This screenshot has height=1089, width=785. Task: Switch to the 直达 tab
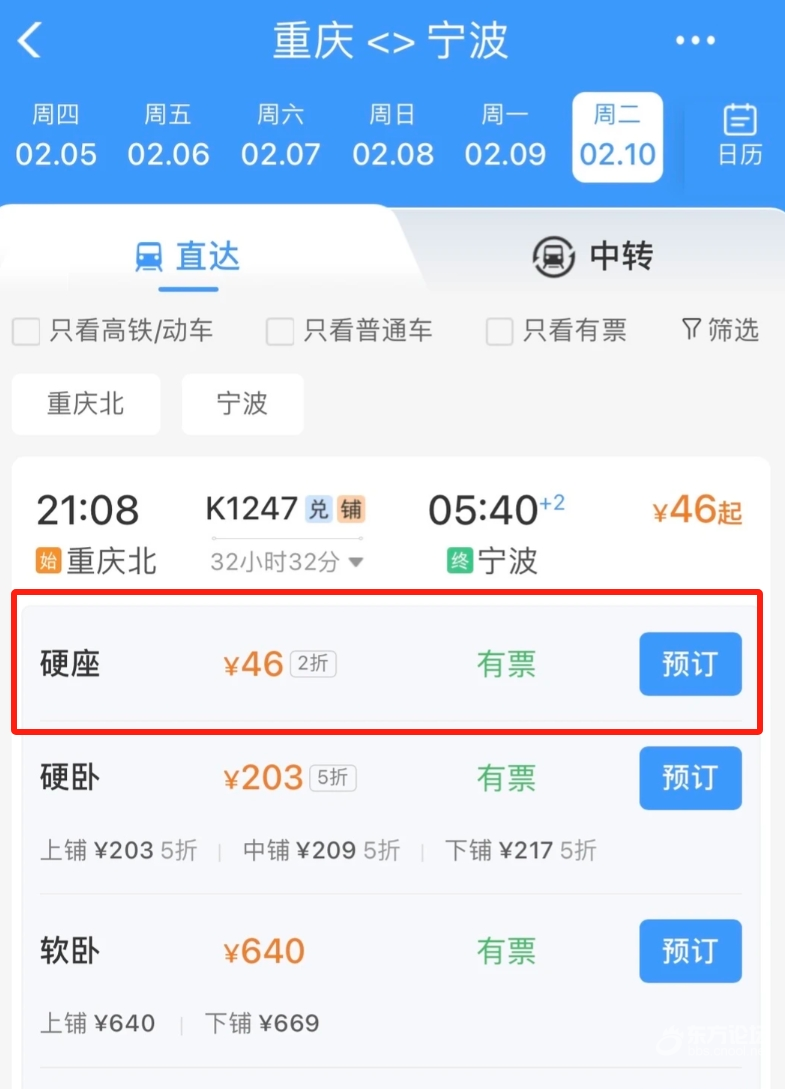pos(188,257)
